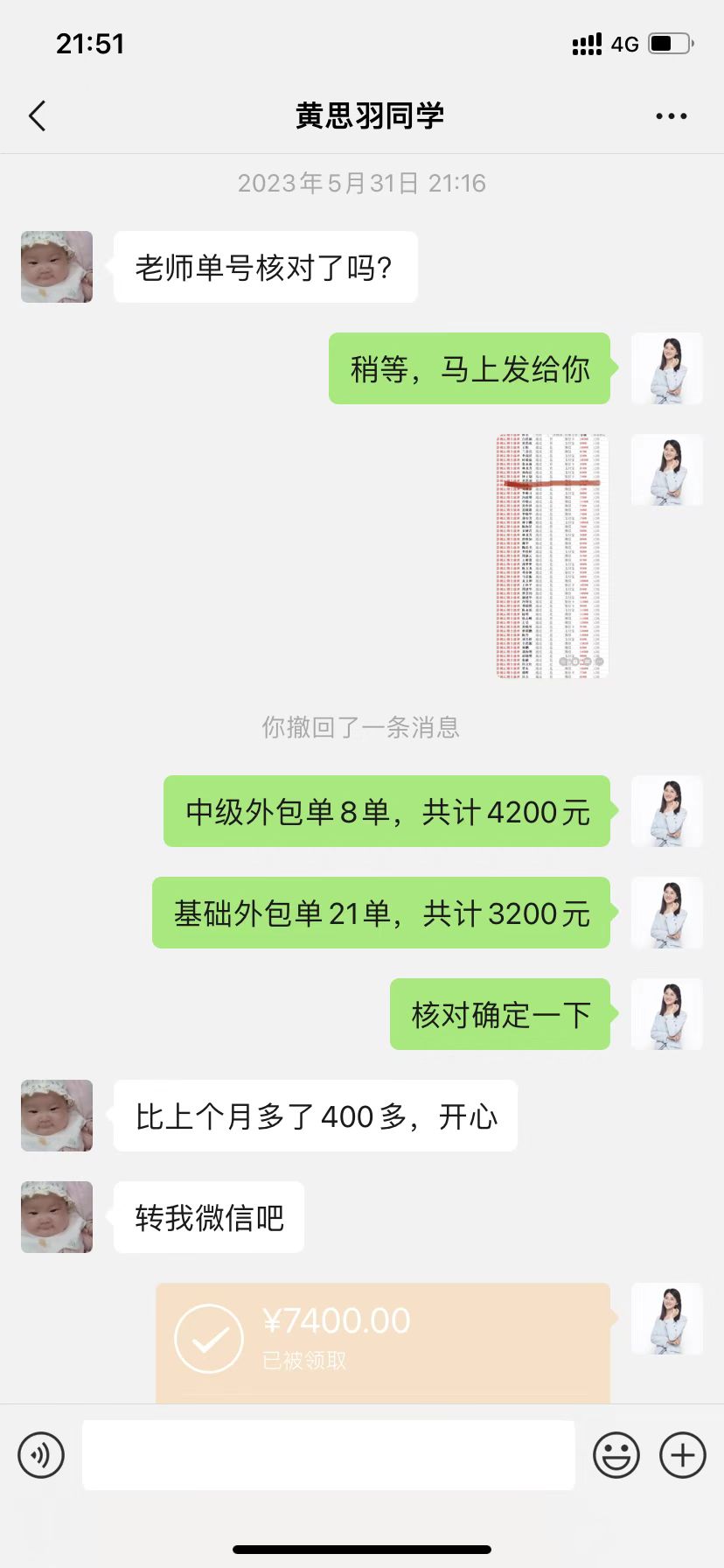The width and height of the screenshot is (724, 1568).
Task: Switch to voice message input
Action: click(x=41, y=1455)
